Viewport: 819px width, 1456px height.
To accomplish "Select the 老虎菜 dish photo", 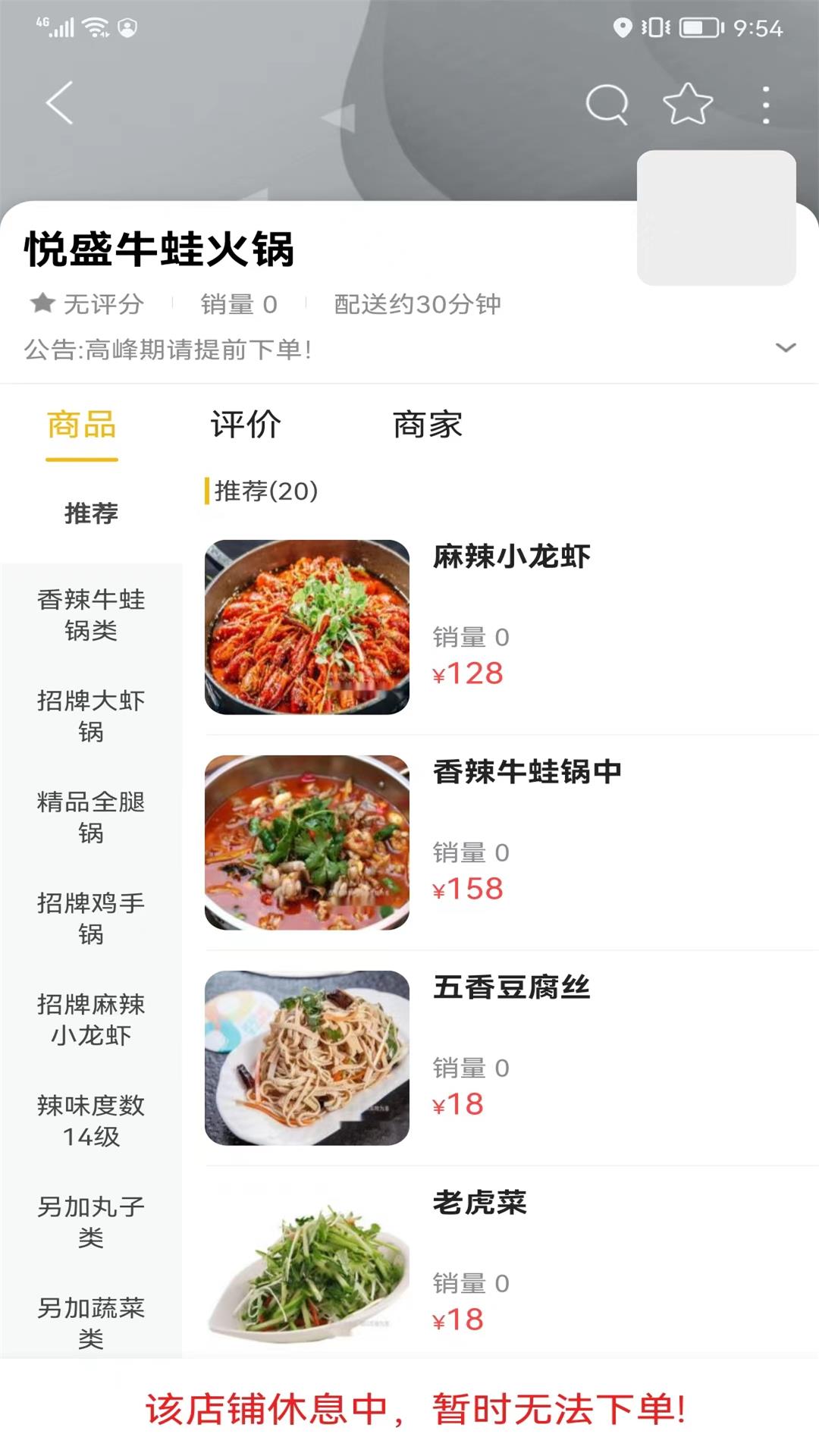I will (x=306, y=1271).
